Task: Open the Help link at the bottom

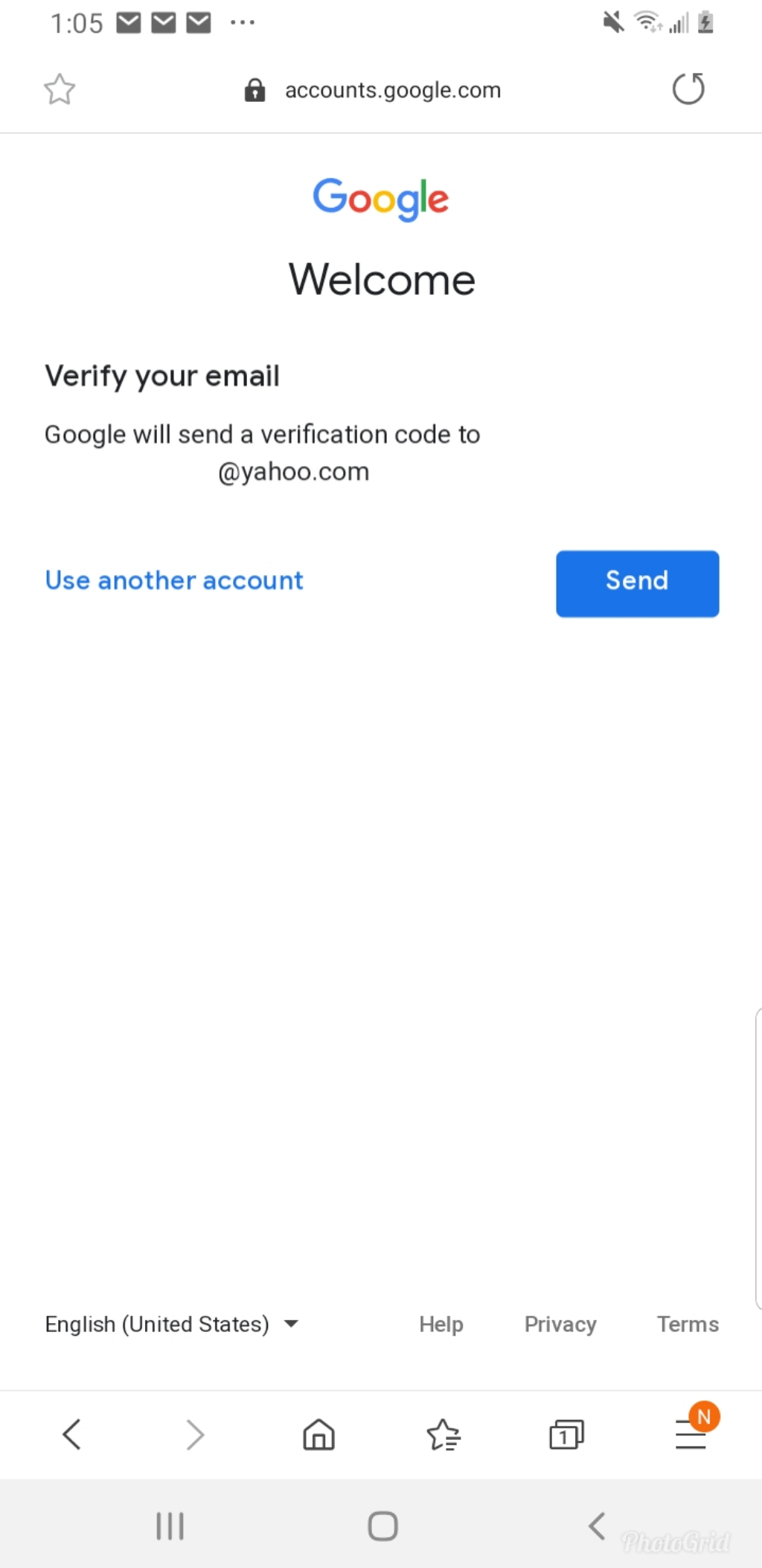Action: (441, 1324)
